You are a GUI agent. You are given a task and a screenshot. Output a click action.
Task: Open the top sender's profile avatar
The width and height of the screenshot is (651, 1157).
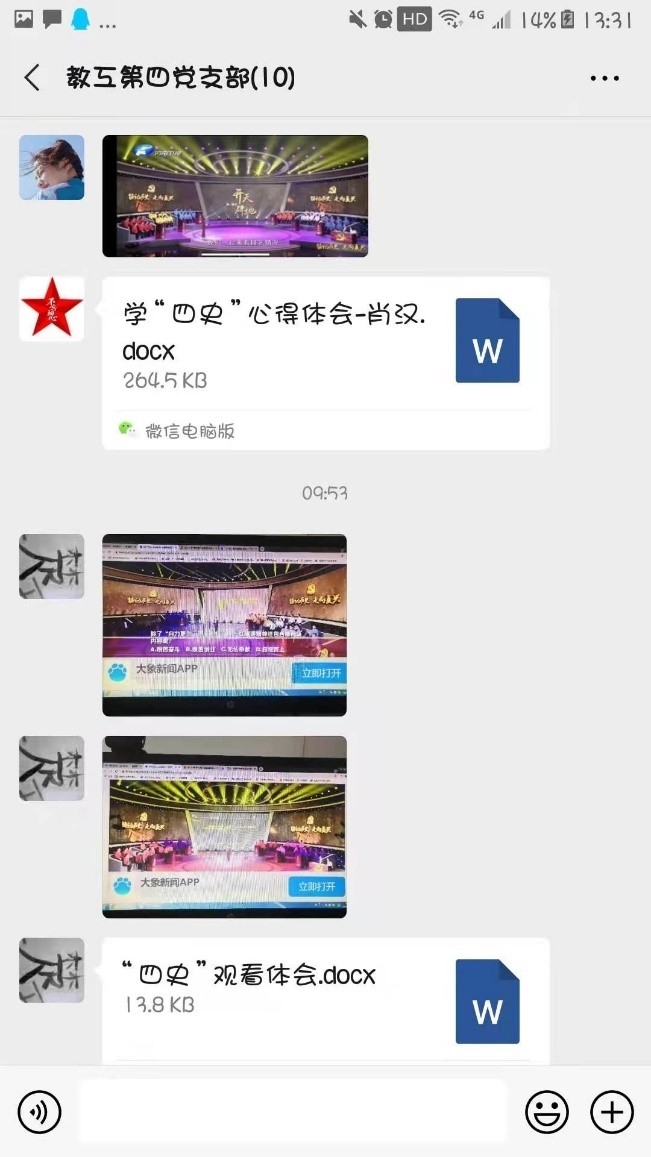[52, 168]
